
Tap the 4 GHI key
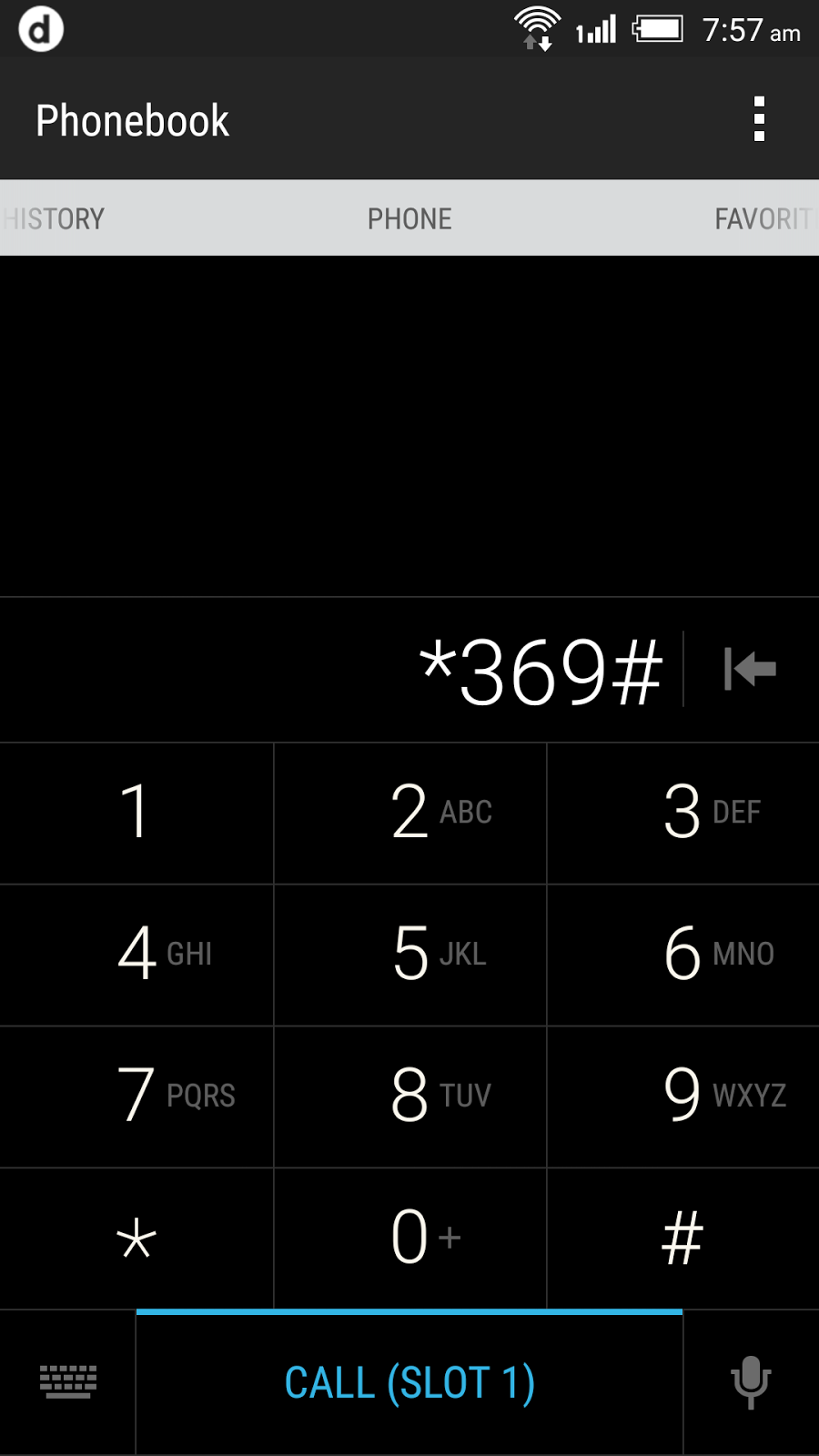pyautogui.click(x=136, y=955)
